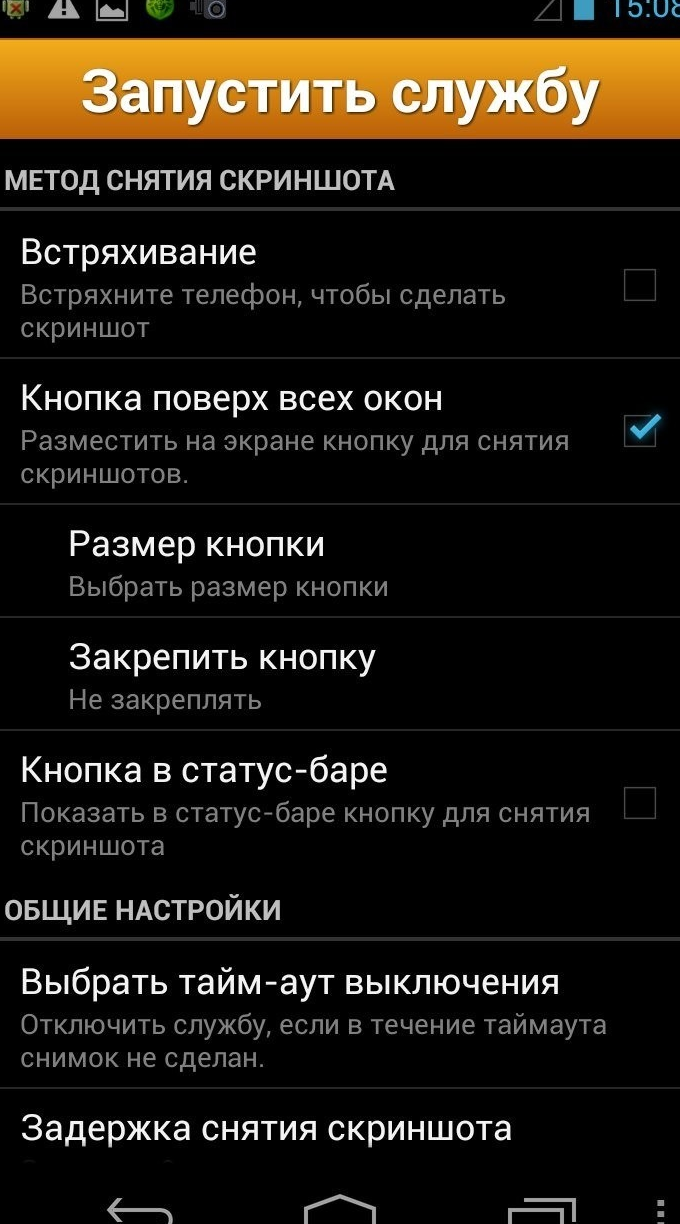Open Закрепить кнопку setting
Image resolution: width=680 pixels, height=1224 pixels.
pos(340,675)
